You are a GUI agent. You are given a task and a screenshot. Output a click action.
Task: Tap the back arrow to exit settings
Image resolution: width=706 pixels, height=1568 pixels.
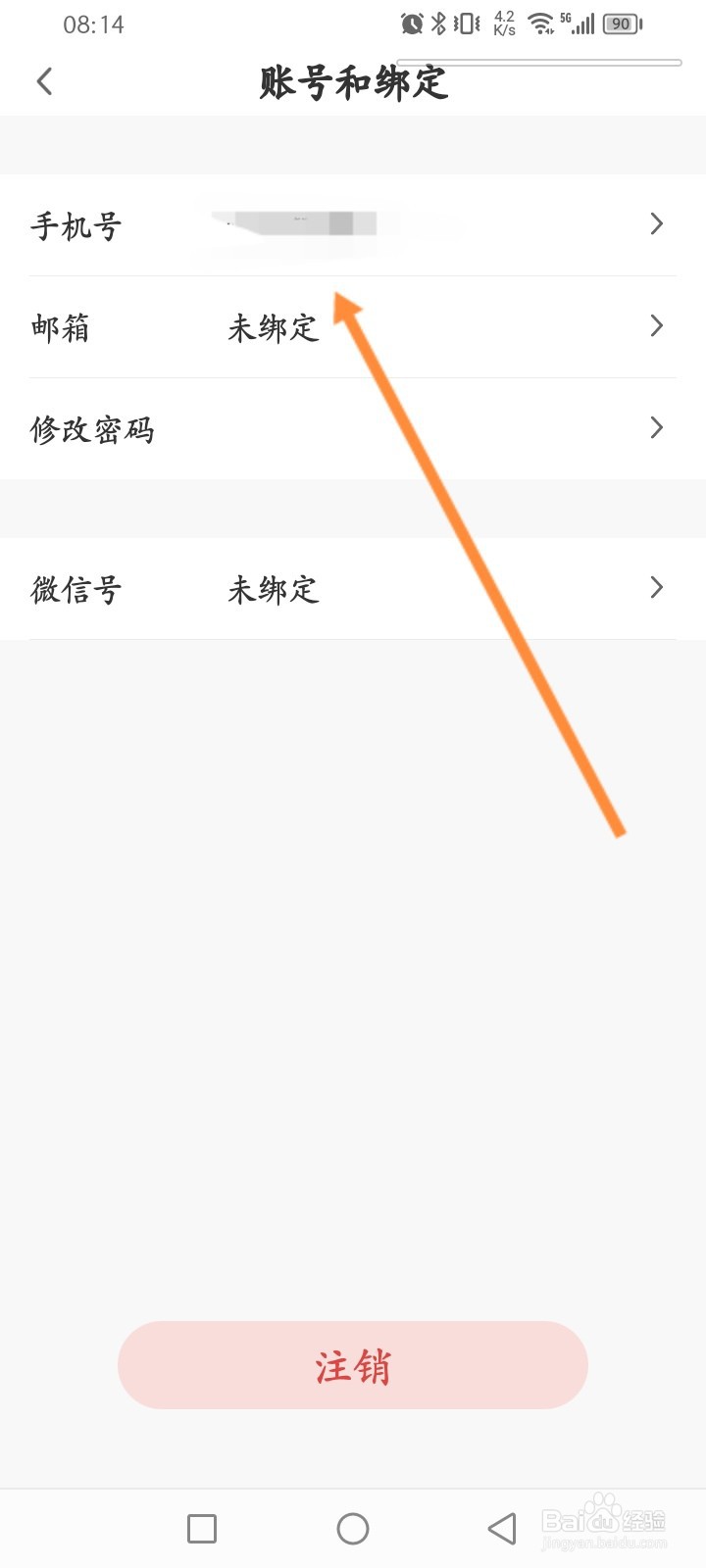click(x=44, y=81)
